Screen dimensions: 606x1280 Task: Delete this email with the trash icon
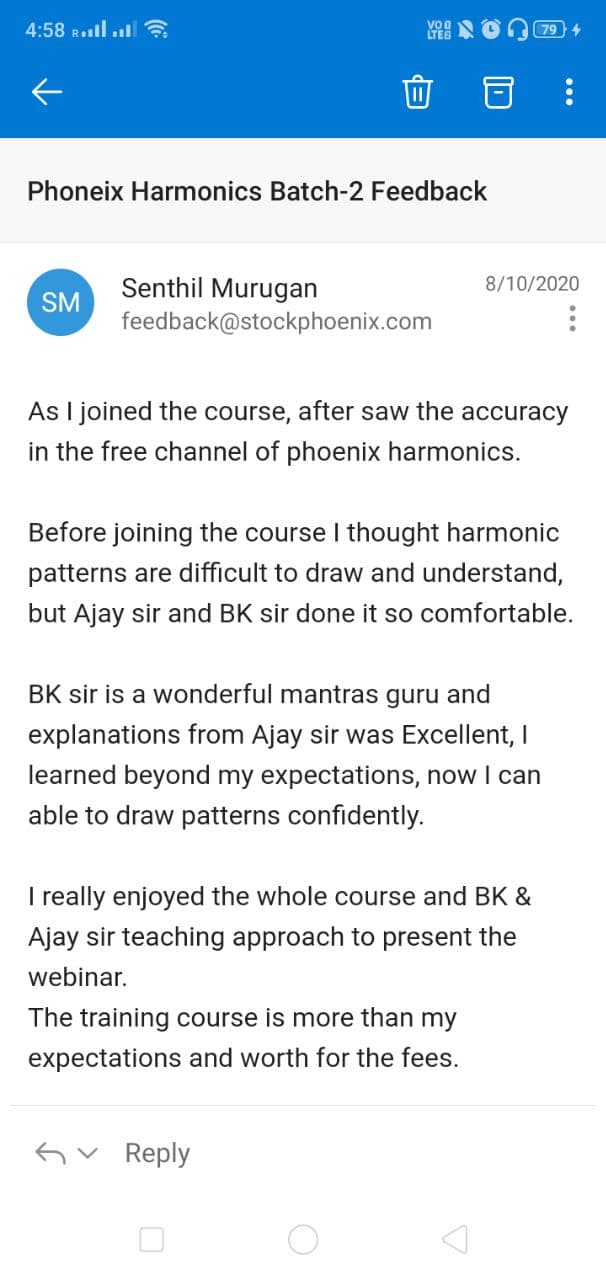[x=417, y=93]
